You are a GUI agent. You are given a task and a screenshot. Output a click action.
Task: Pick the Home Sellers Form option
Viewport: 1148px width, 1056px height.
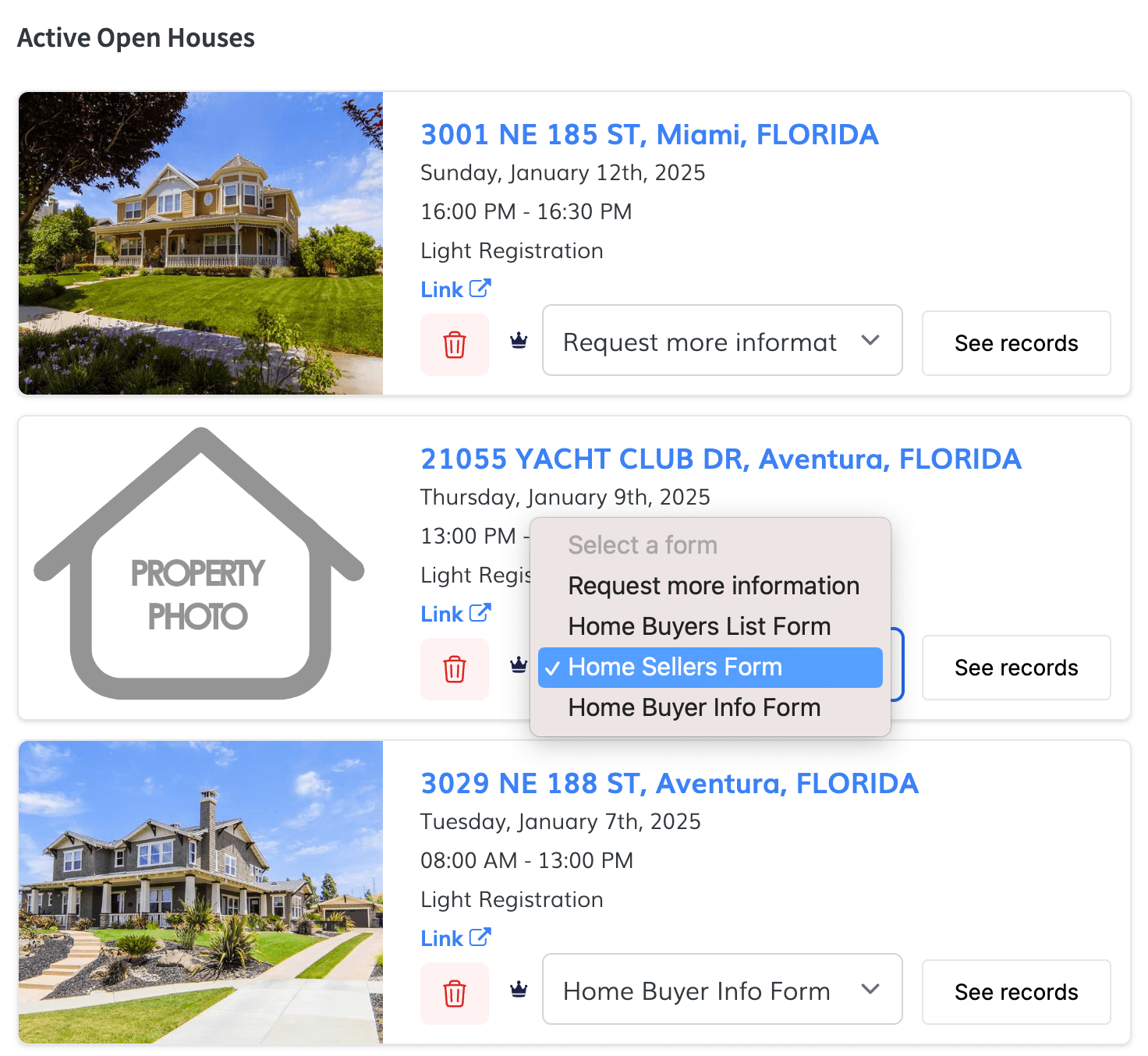[x=675, y=667]
